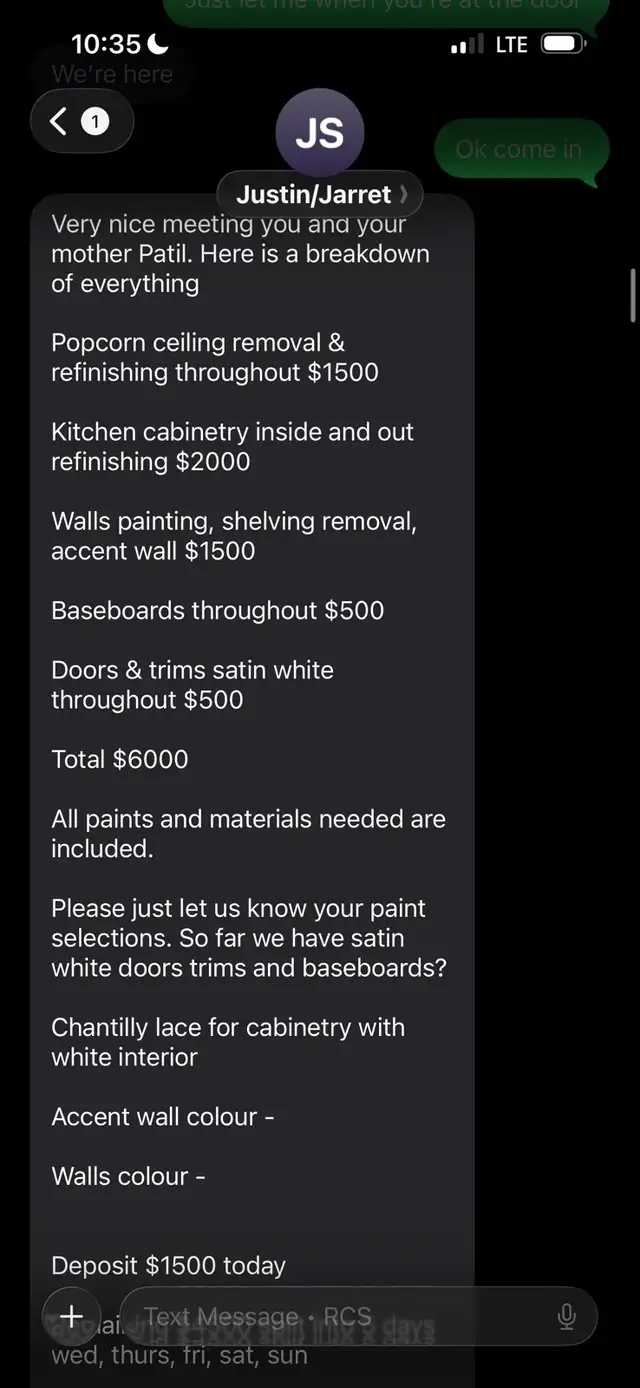Open the plus attachments menu
Viewport: 640px width, 1388px height.
[x=72, y=1315]
